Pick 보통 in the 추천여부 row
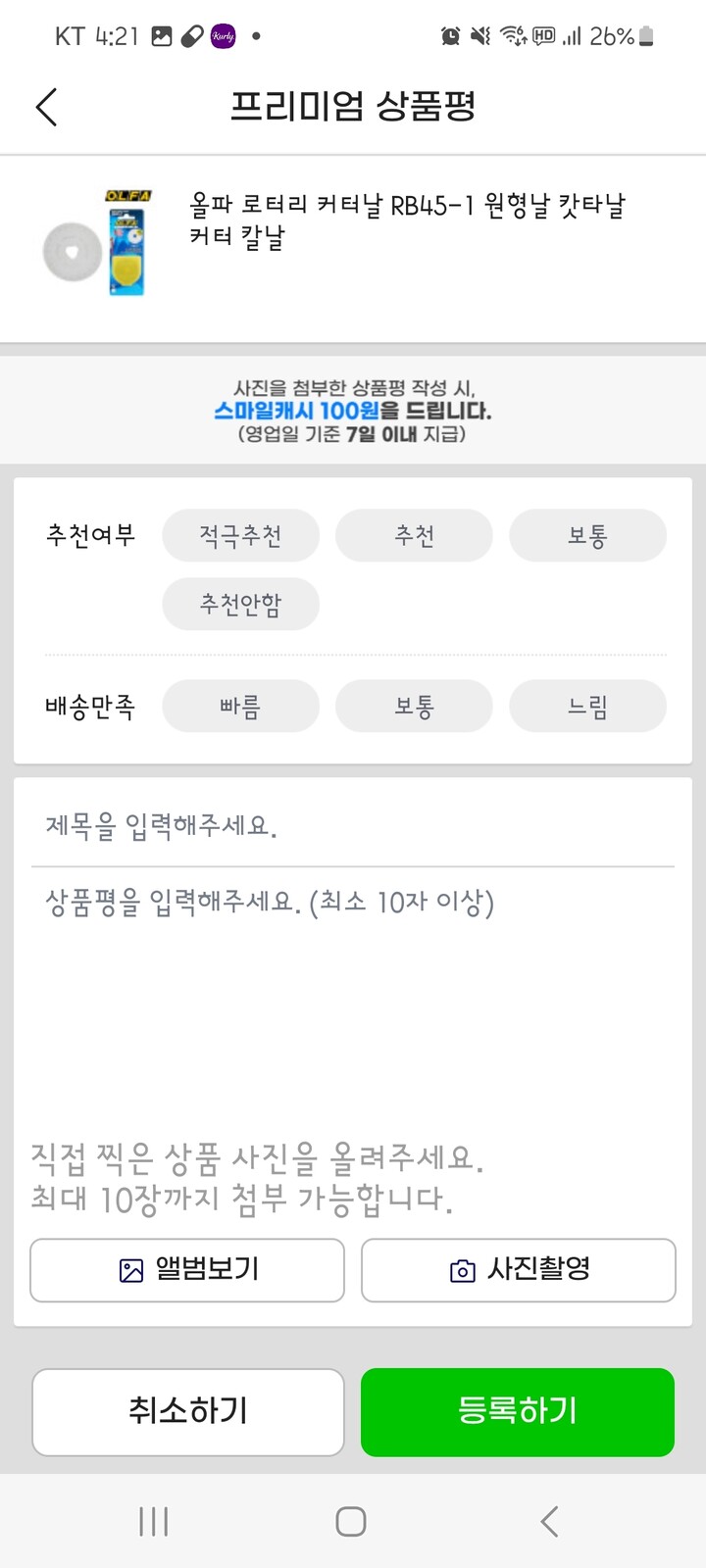 587,536
